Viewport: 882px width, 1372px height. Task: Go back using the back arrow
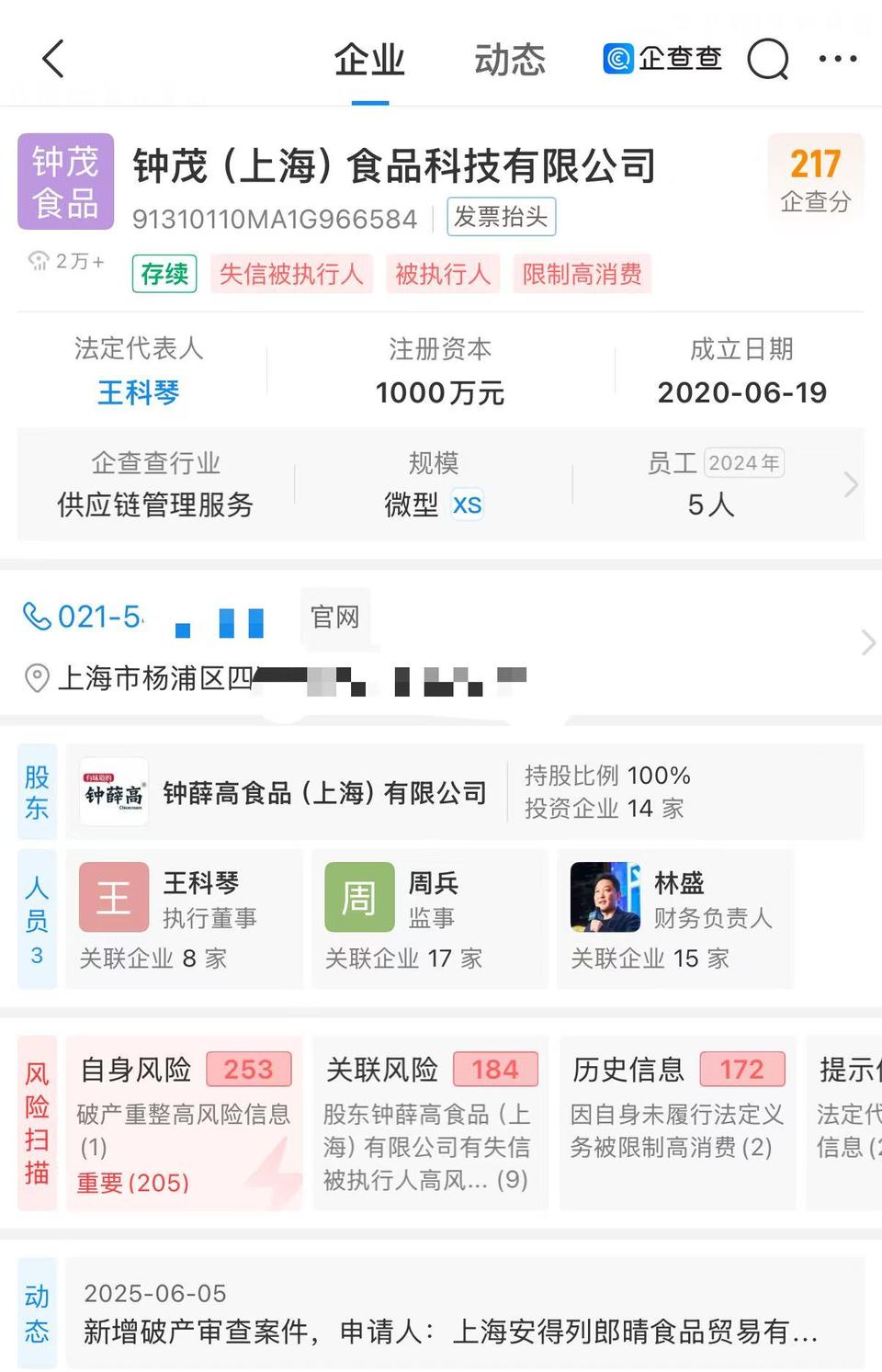(x=53, y=60)
